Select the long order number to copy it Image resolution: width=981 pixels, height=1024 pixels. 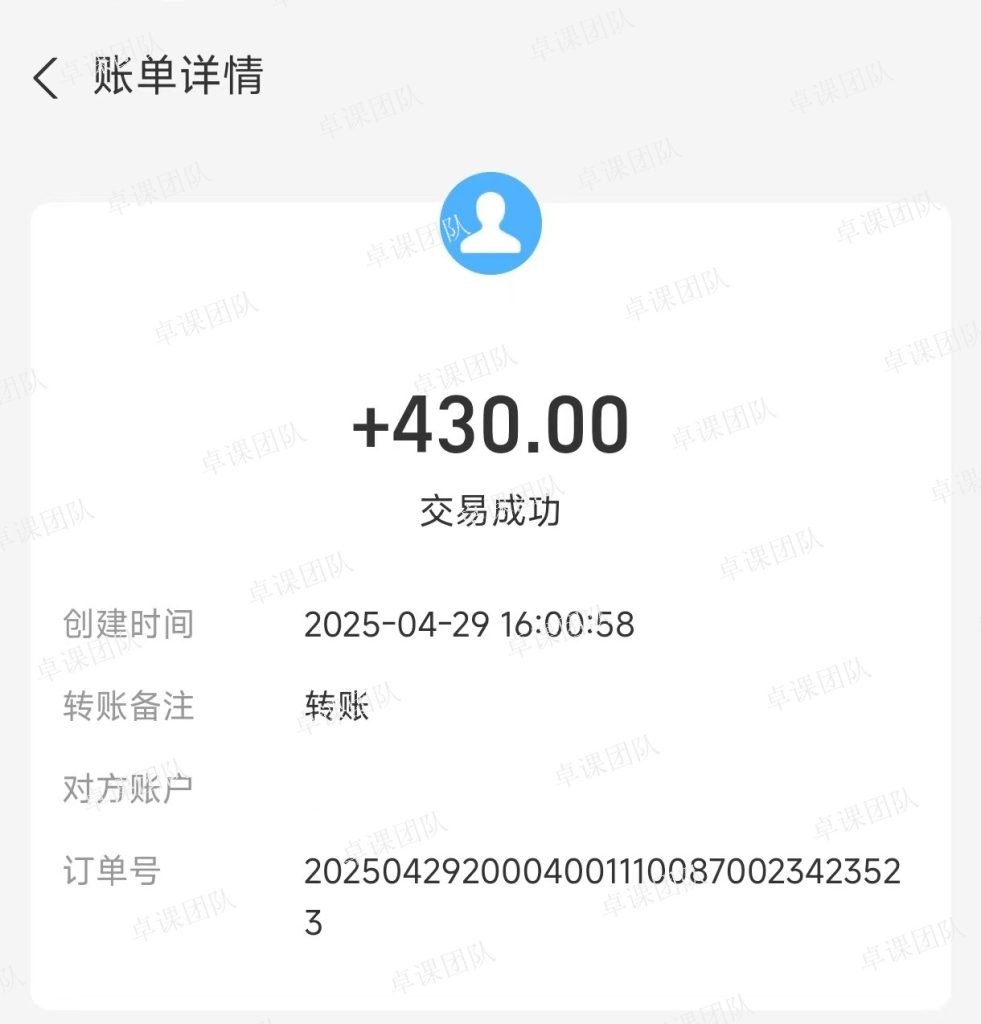pos(600,872)
